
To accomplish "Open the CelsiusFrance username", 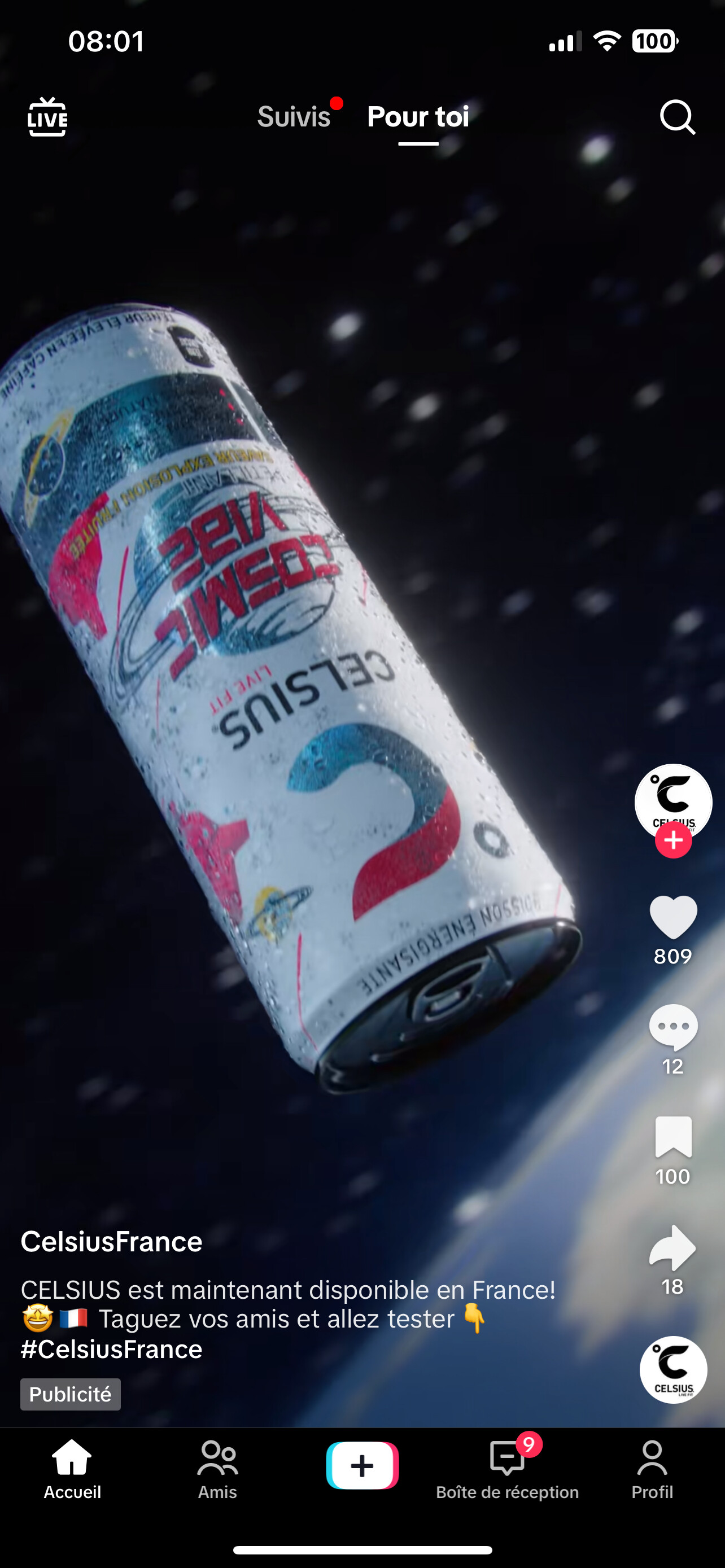I will tap(111, 1242).
